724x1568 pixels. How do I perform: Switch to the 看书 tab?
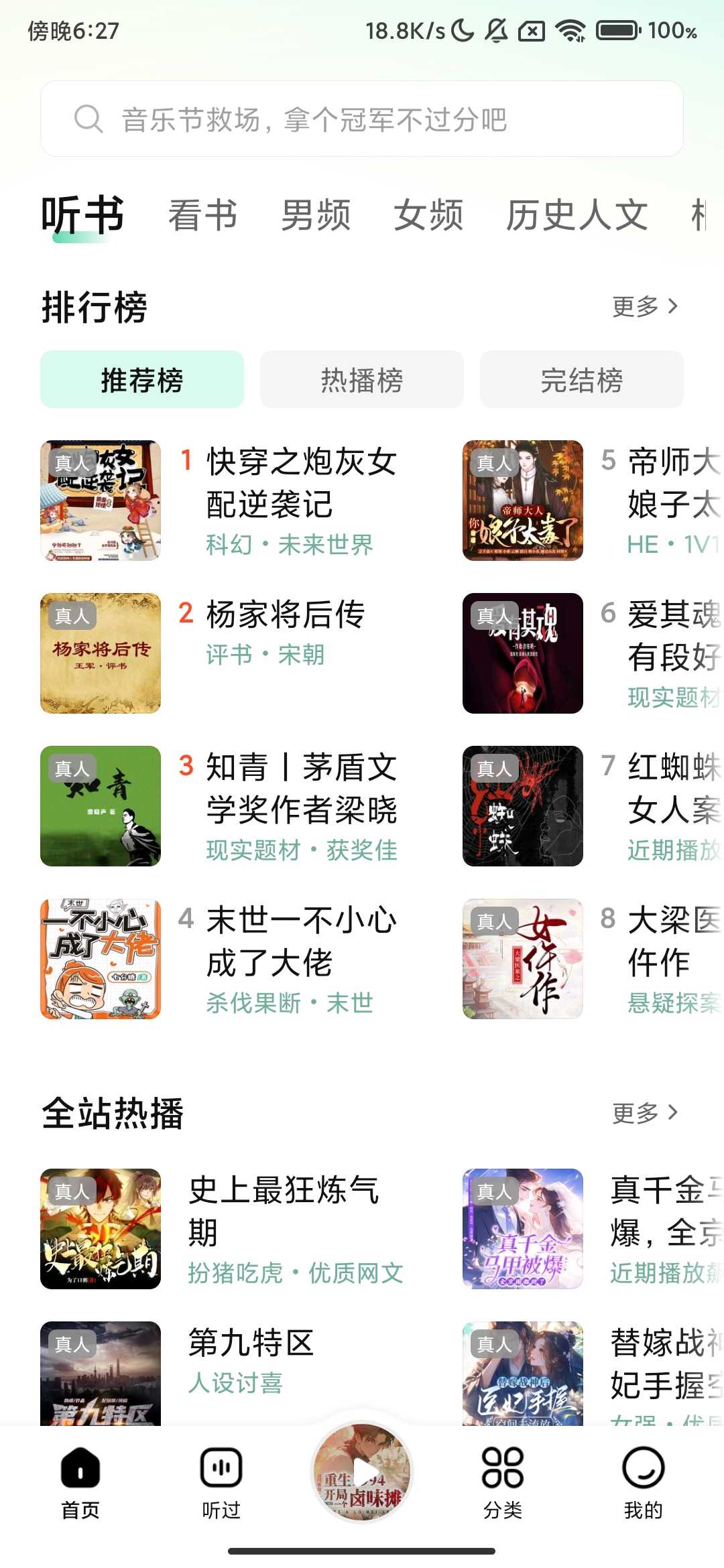[x=202, y=216]
